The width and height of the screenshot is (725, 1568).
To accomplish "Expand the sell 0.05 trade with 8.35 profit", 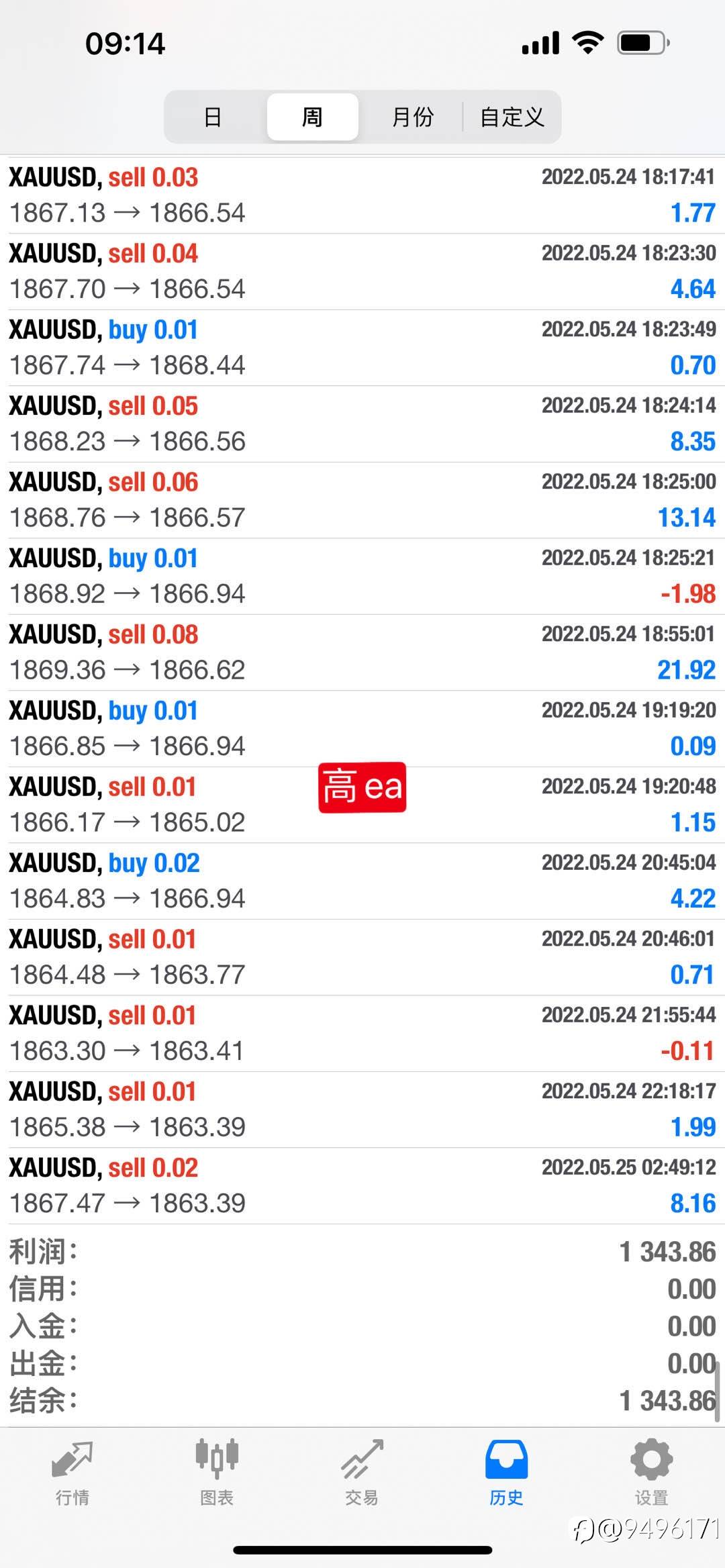I will click(362, 424).
